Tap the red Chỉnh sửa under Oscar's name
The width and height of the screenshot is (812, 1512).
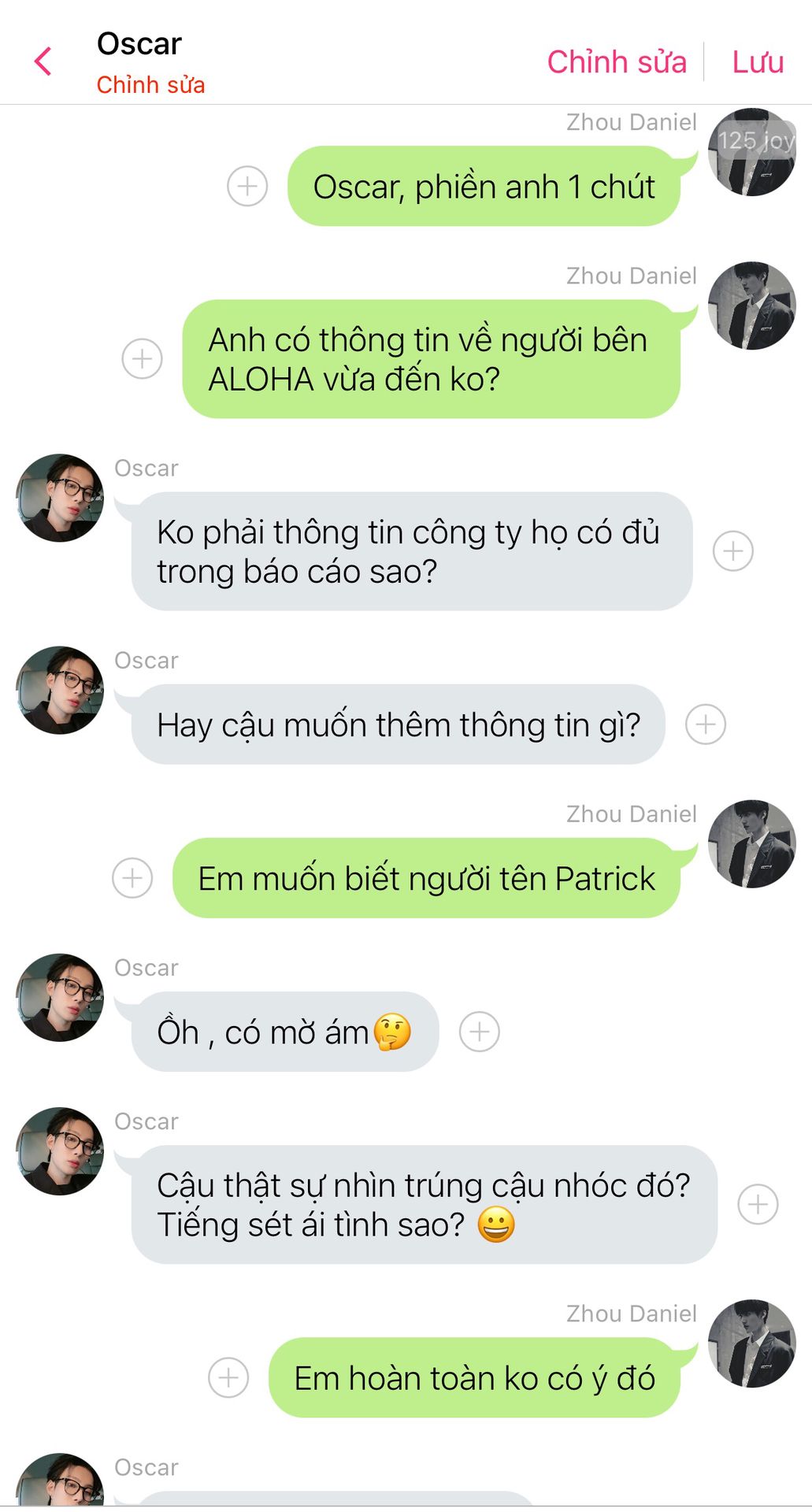[150, 85]
